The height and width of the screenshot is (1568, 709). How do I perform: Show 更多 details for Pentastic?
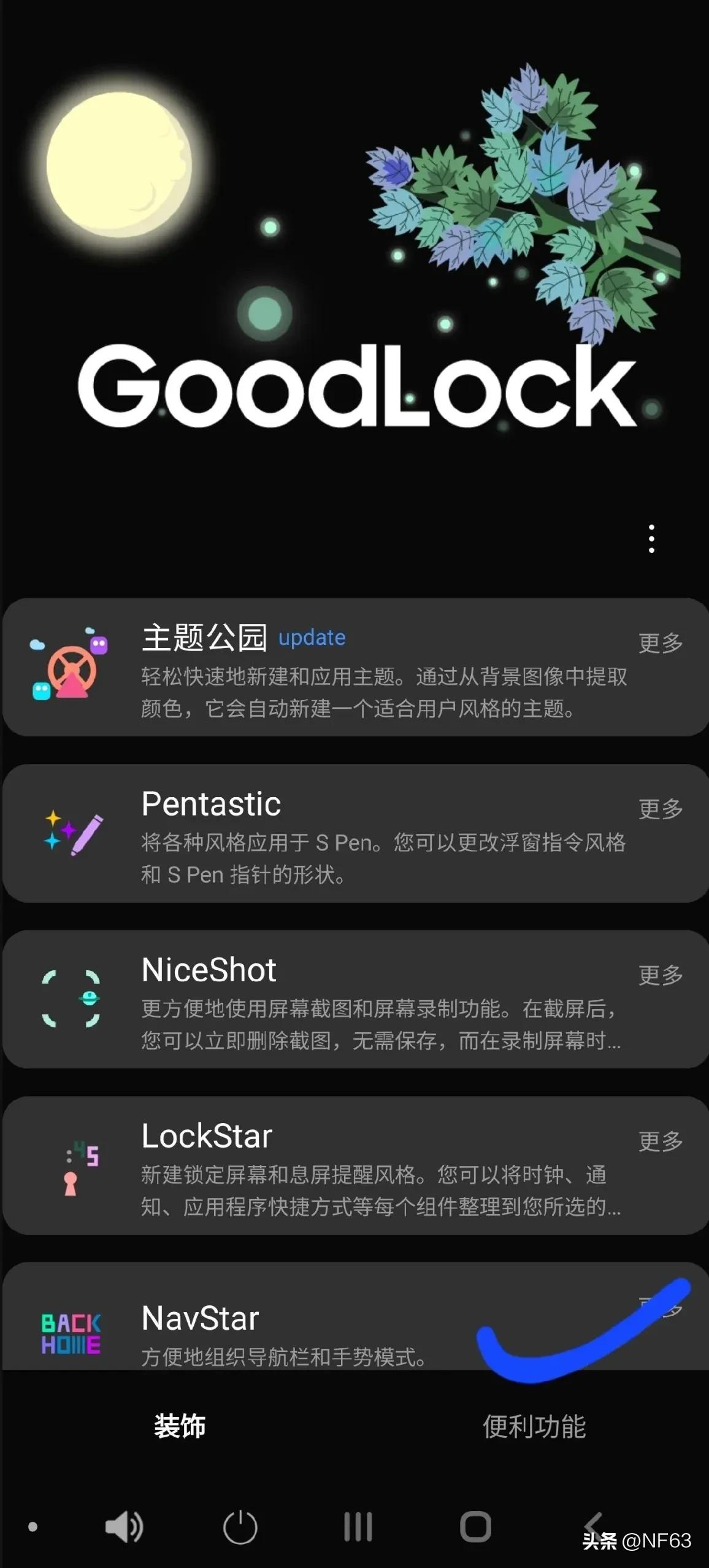(x=661, y=809)
